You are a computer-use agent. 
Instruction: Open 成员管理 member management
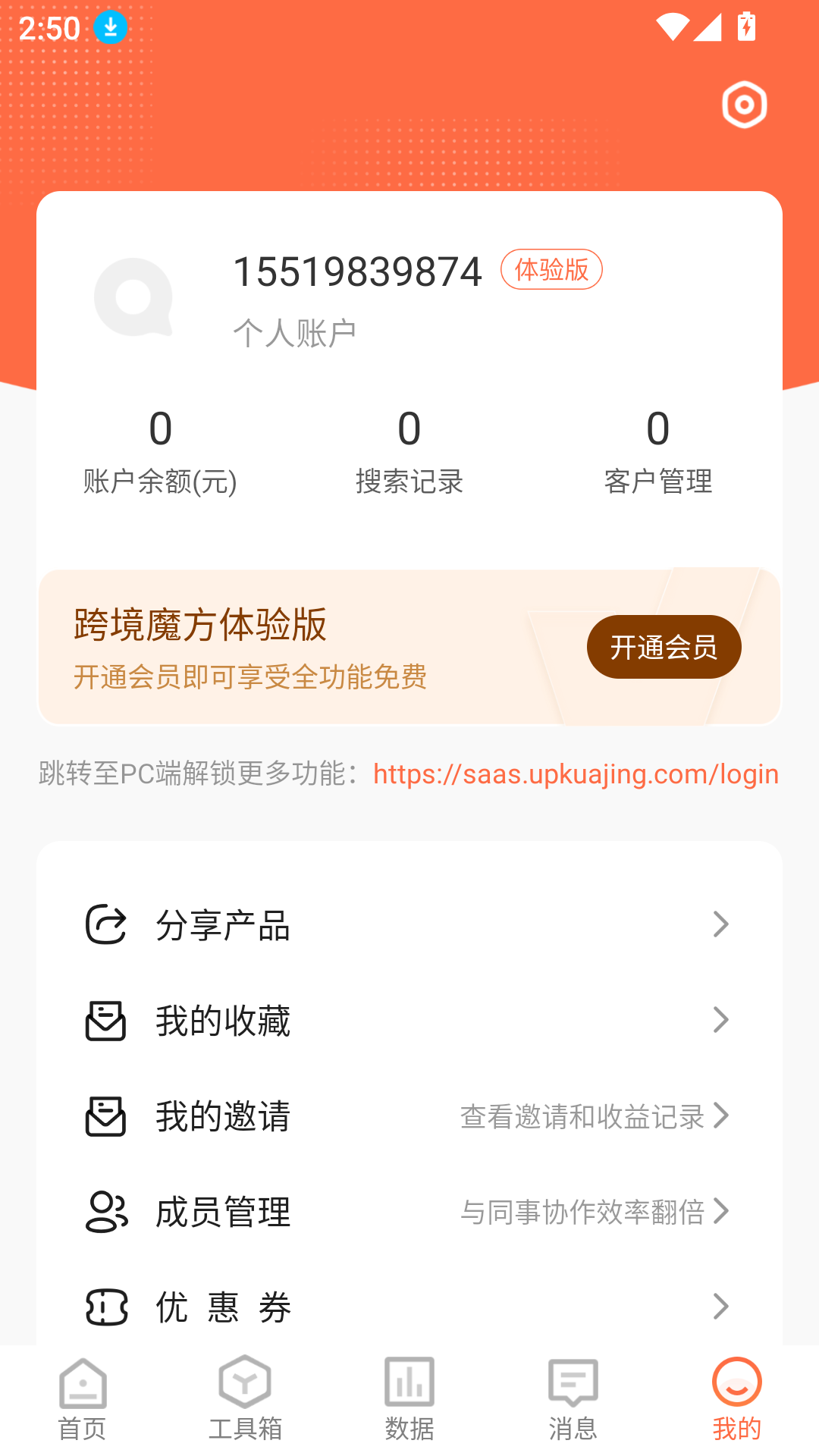point(409,1211)
